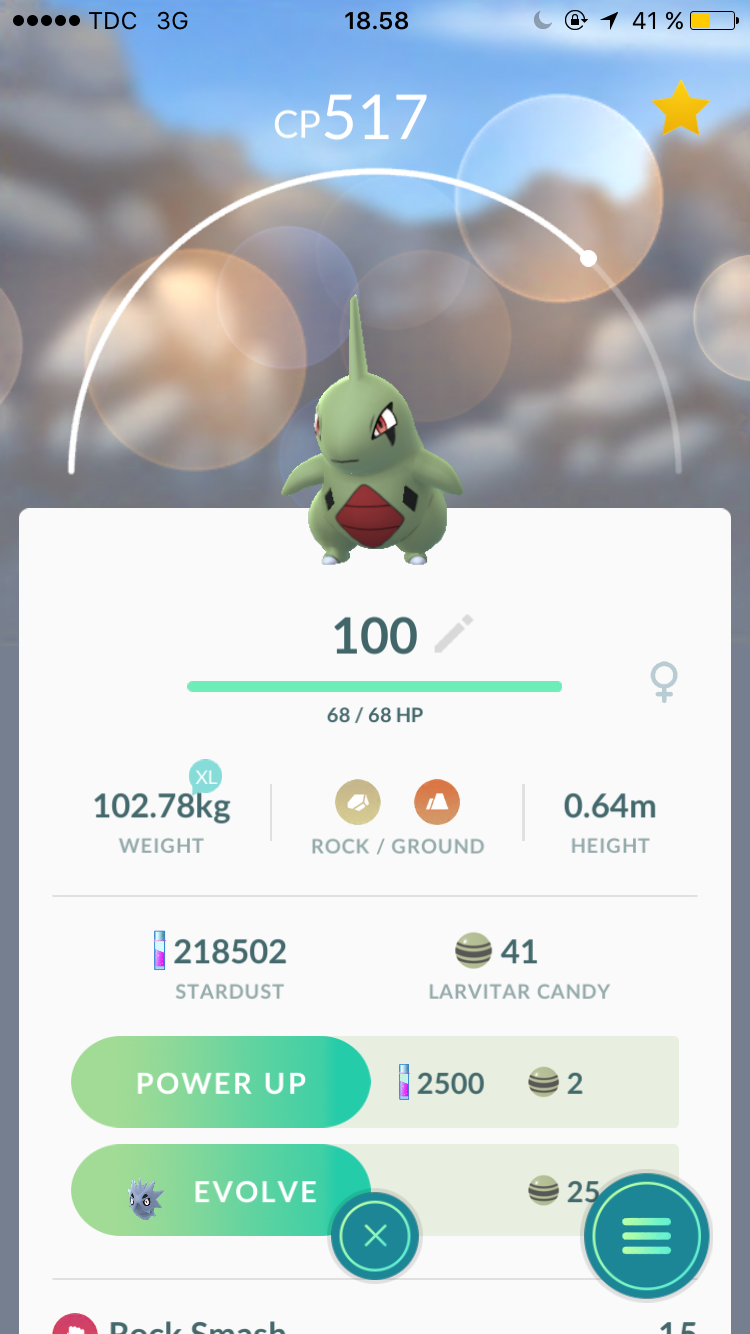The height and width of the screenshot is (1334, 750).
Task: Open the round green menu button
Action: [x=647, y=1236]
